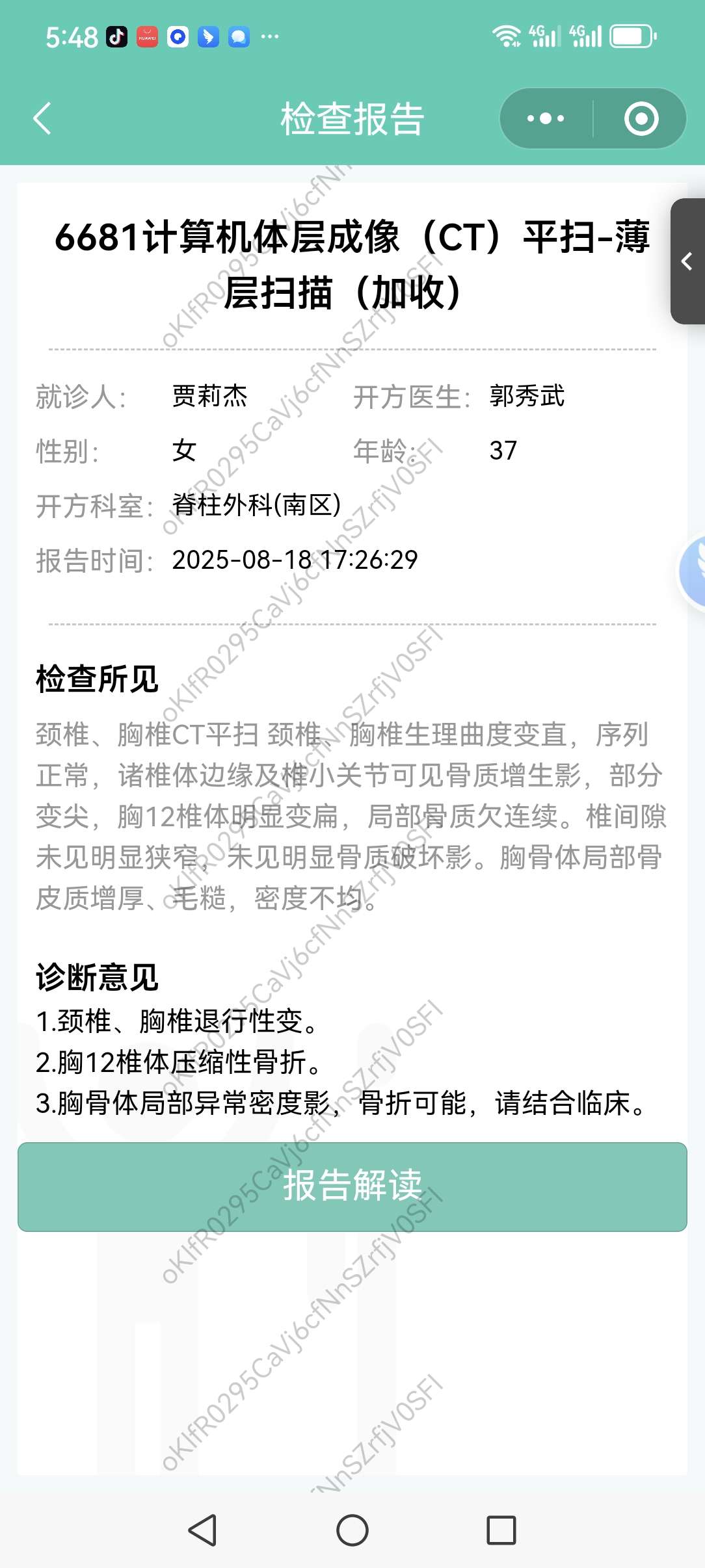Tap the 4G signal indicator

click(x=544, y=36)
